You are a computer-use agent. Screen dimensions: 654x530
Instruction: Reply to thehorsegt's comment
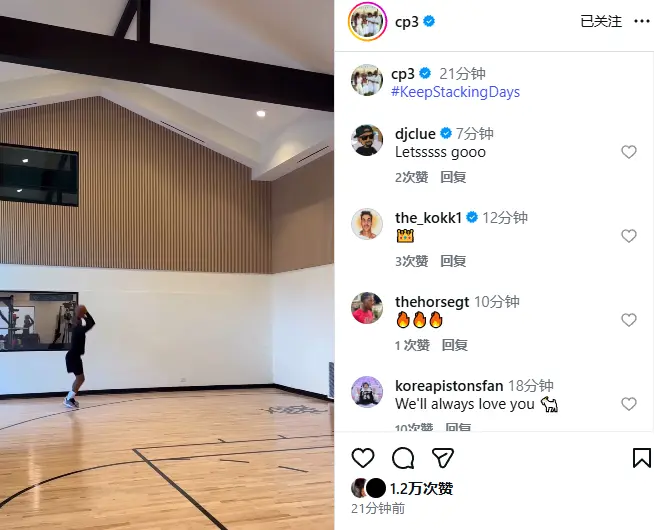pyautogui.click(x=454, y=345)
